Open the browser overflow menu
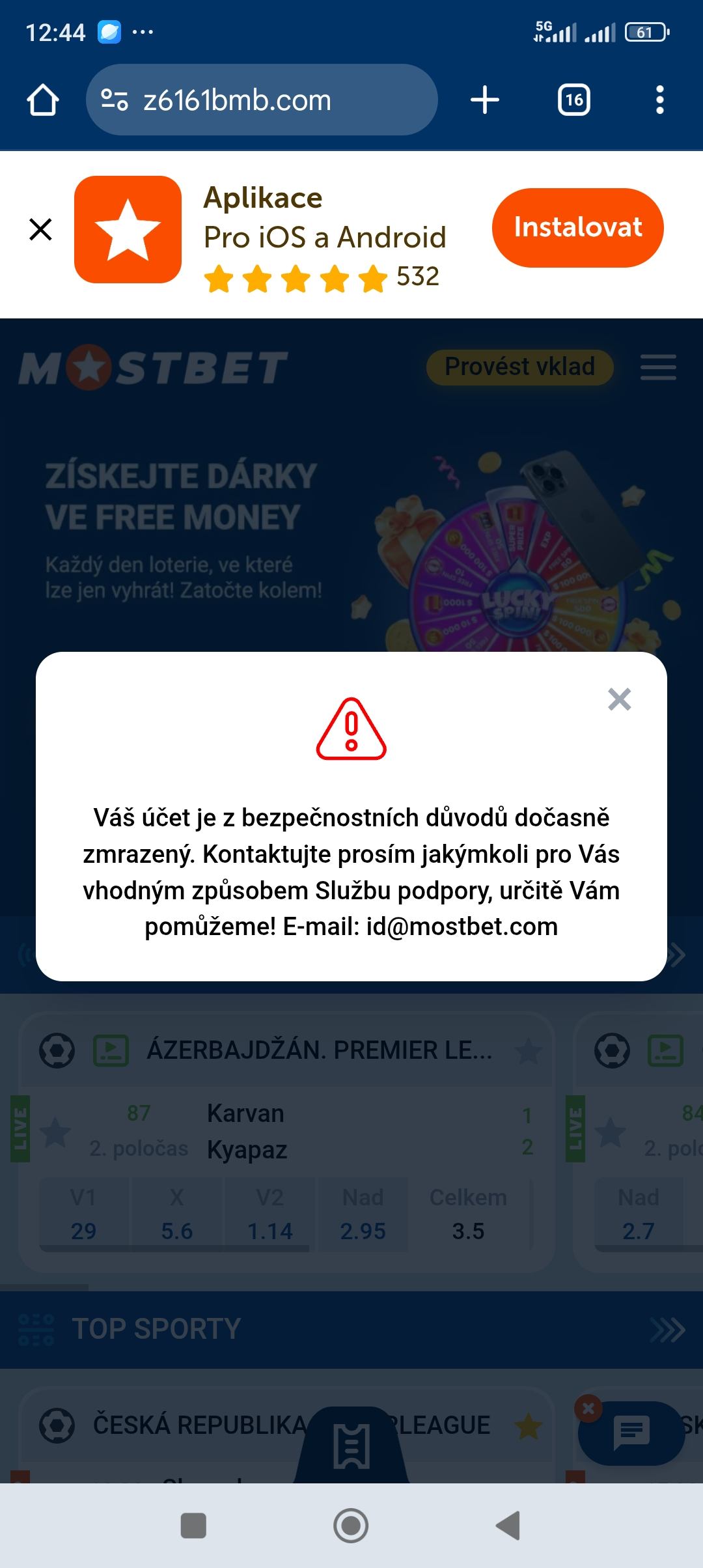Screen dimensions: 703x1568 click(x=659, y=100)
